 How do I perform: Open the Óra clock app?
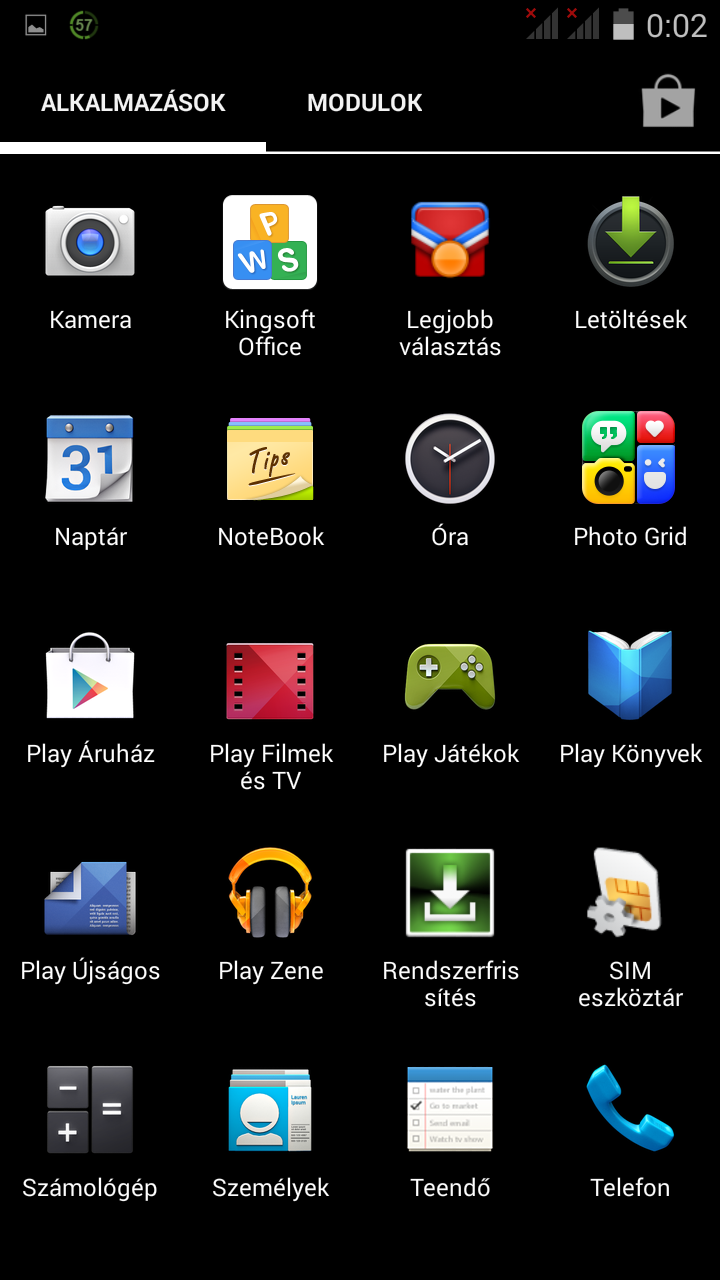point(450,459)
